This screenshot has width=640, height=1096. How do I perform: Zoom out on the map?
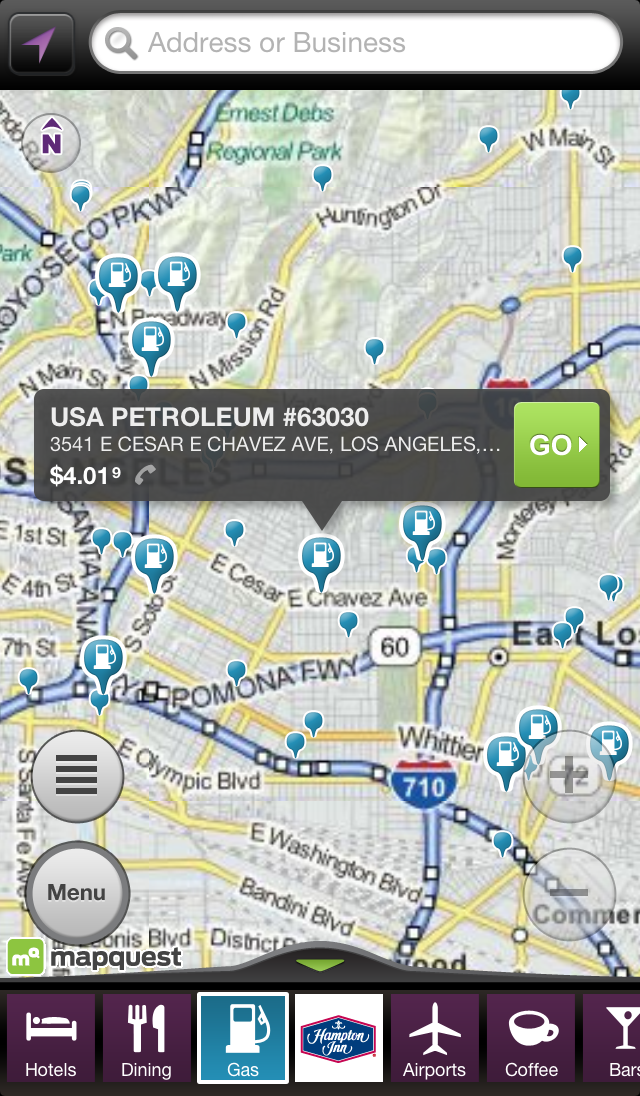coord(568,892)
